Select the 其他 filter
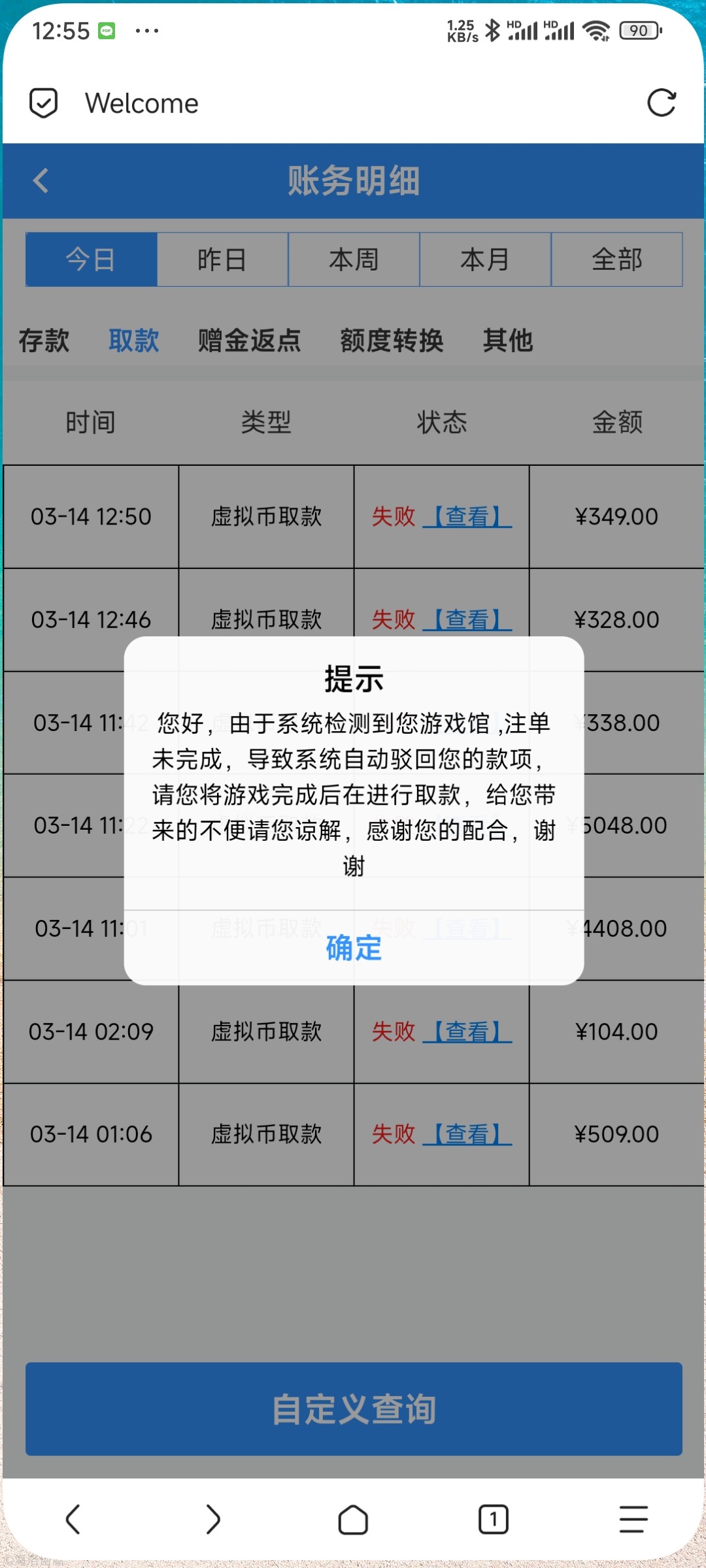 (x=509, y=341)
